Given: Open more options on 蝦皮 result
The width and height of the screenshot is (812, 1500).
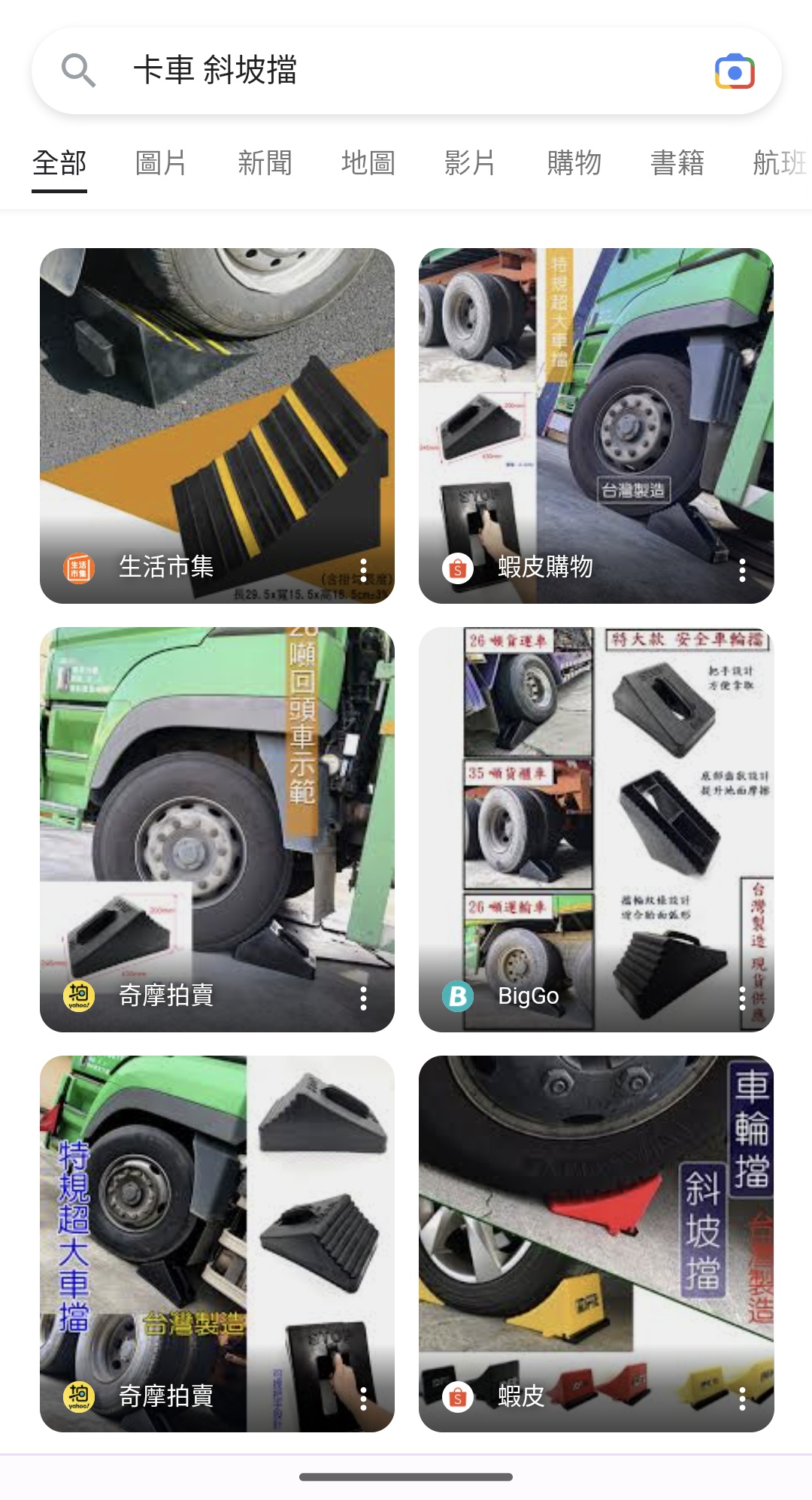Looking at the screenshot, I should [742, 1398].
